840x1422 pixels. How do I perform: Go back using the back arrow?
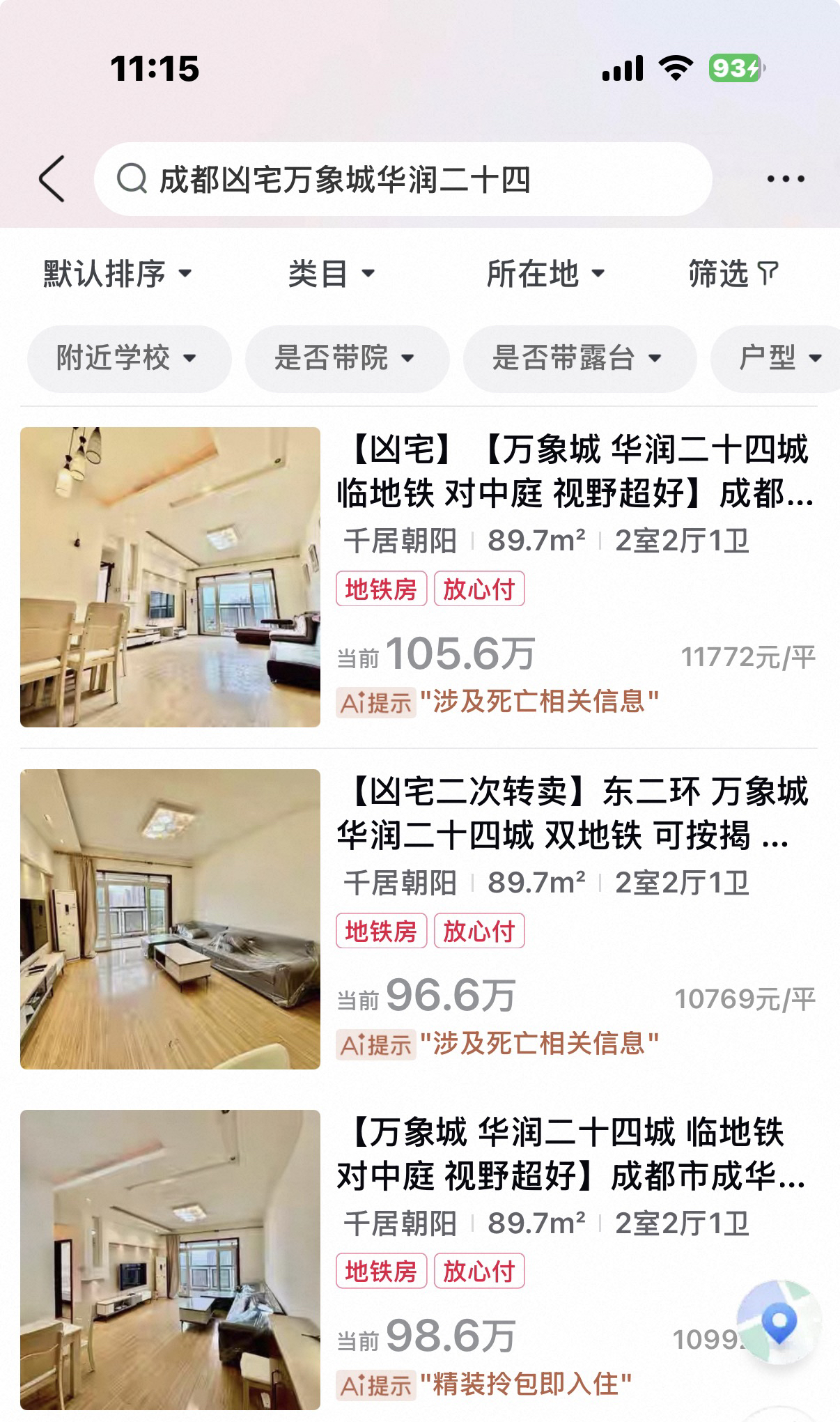[52, 179]
